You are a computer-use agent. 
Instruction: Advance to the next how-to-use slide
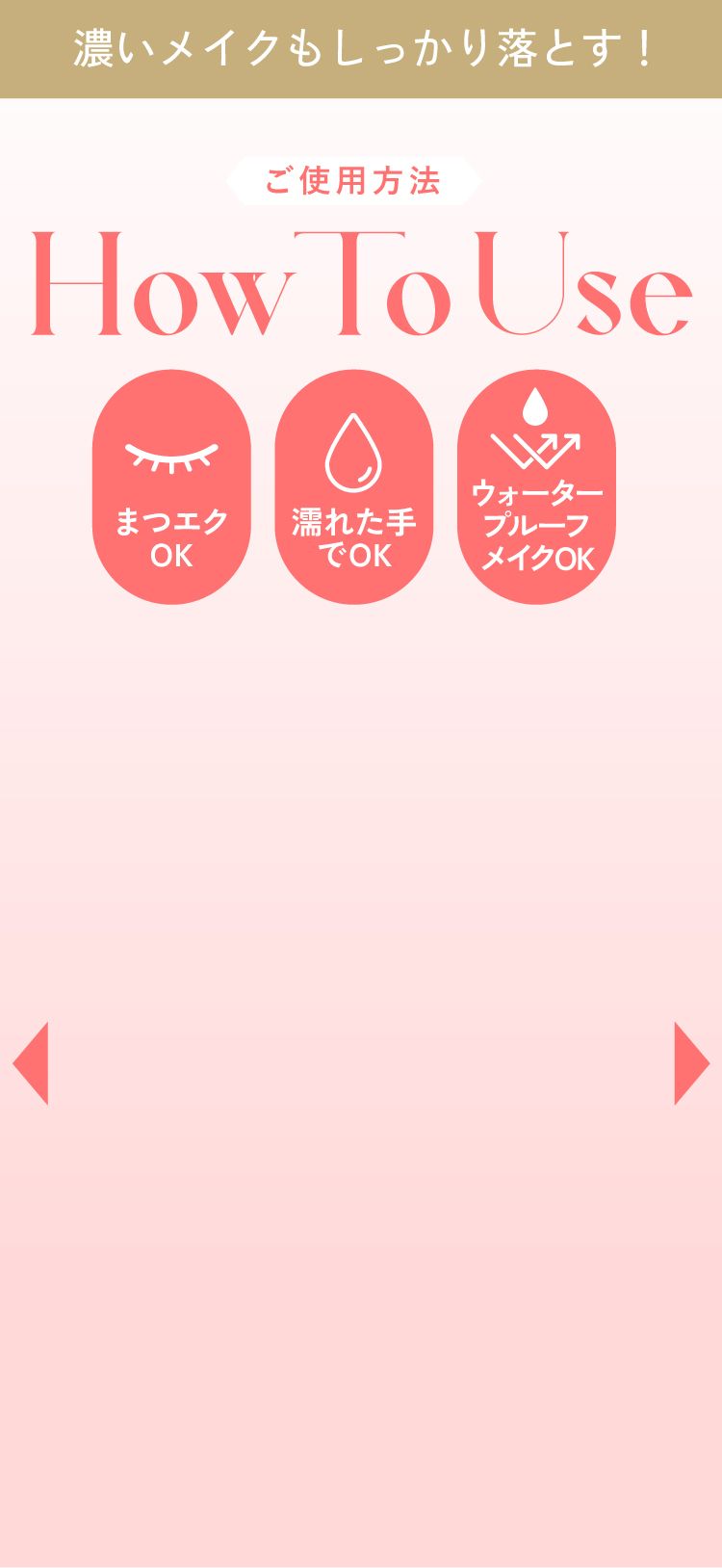[690, 1063]
